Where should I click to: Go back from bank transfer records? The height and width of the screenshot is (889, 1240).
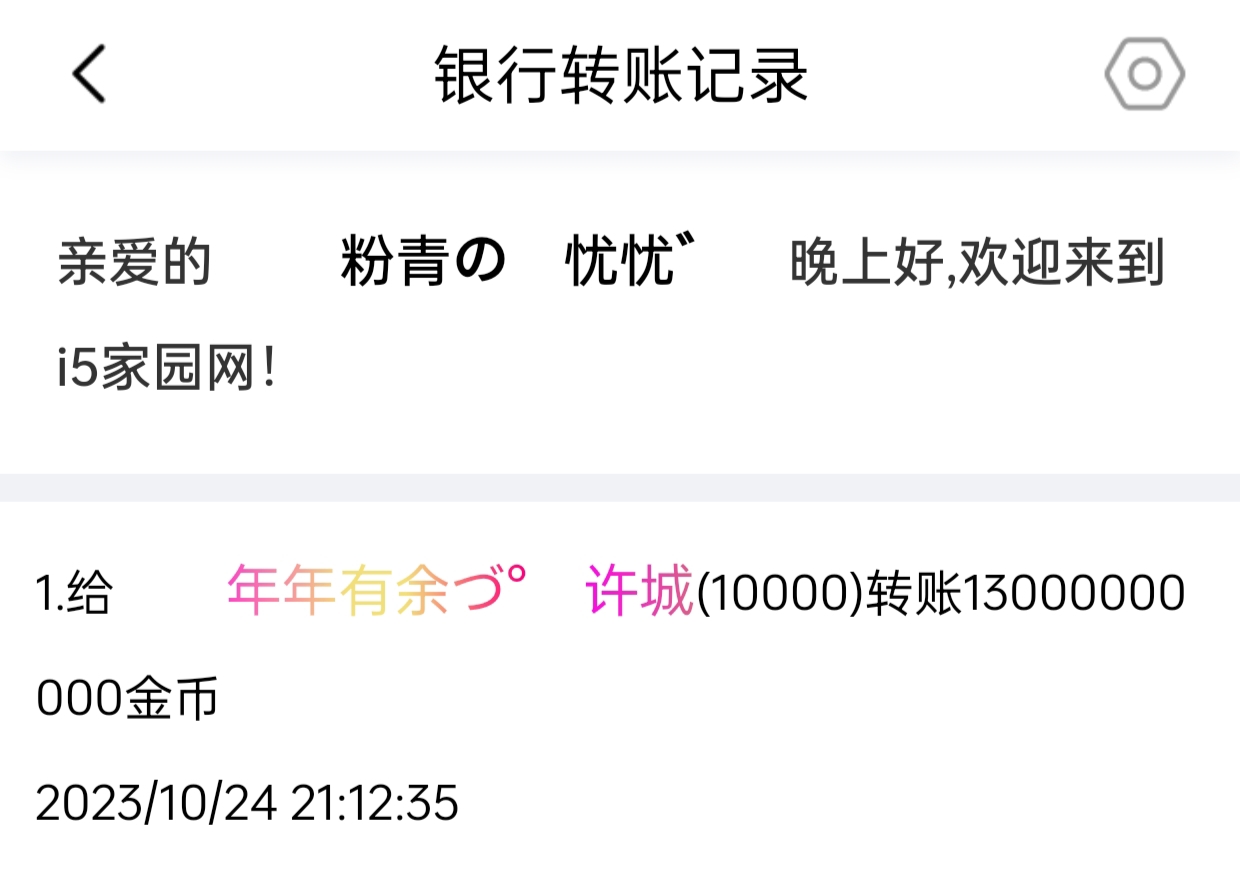(x=89, y=74)
